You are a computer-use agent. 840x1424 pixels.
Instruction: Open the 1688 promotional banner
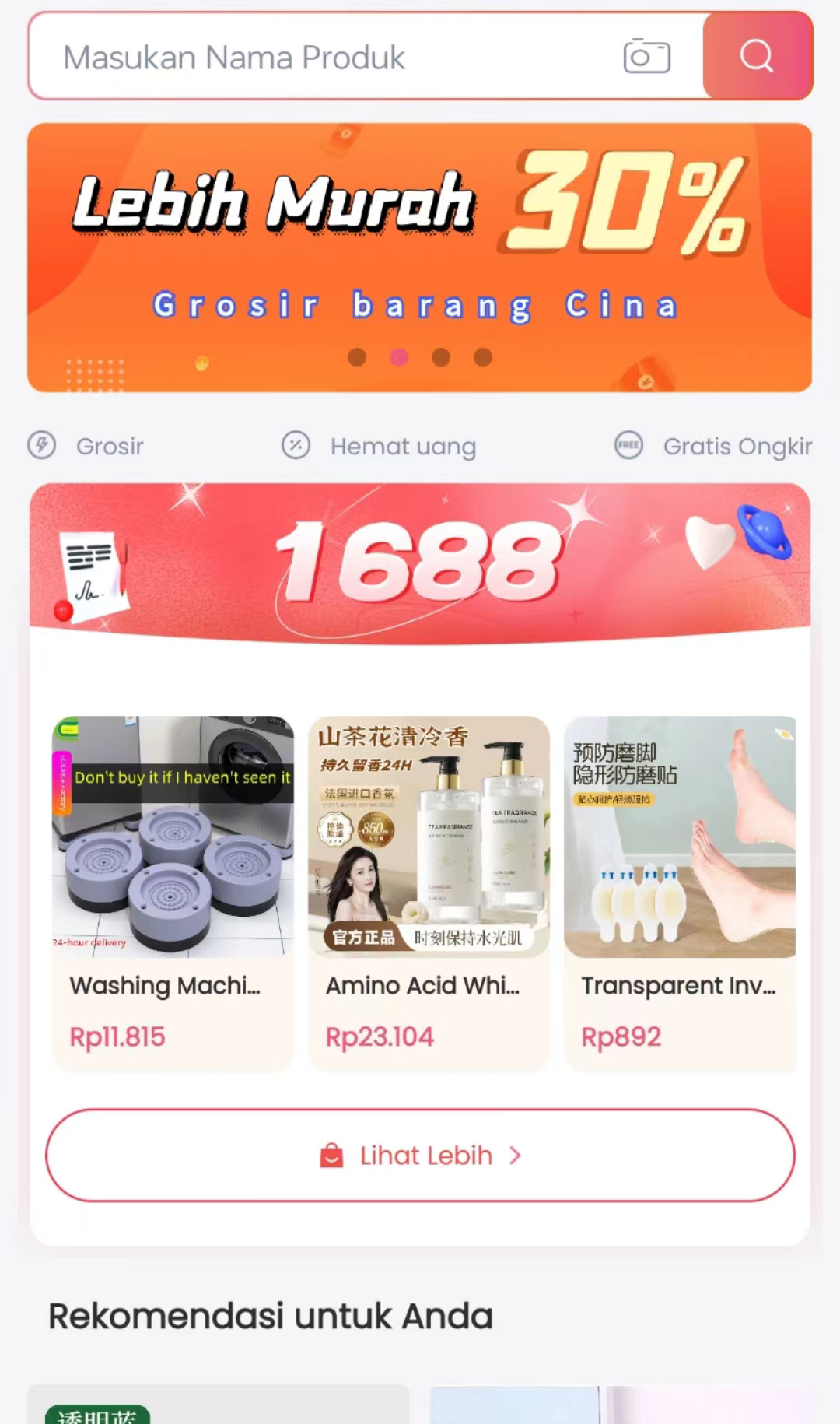coord(419,564)
